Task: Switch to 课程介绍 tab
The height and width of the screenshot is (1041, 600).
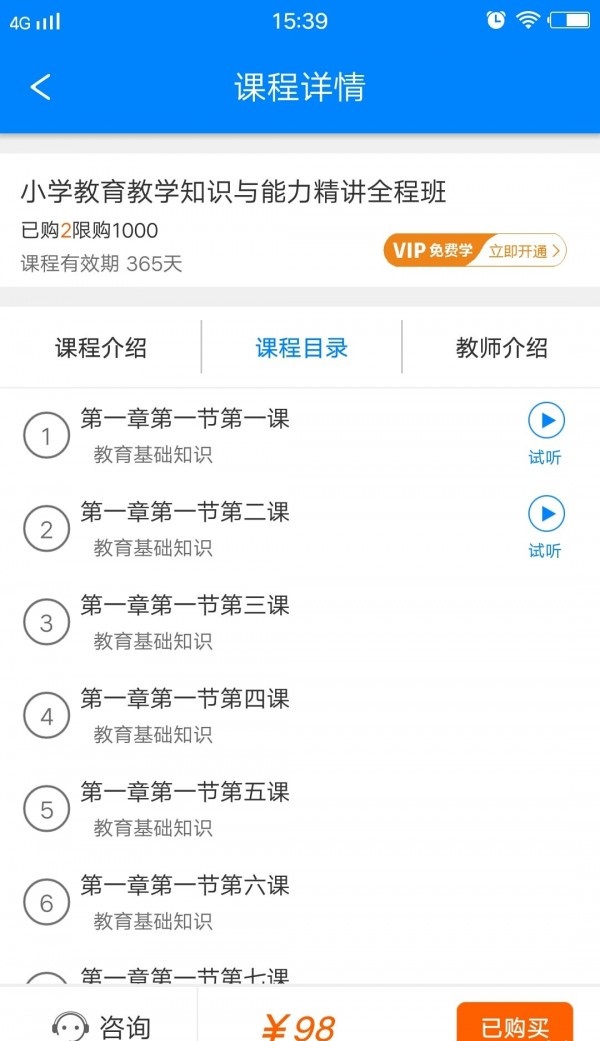Action: pos(101,348)
